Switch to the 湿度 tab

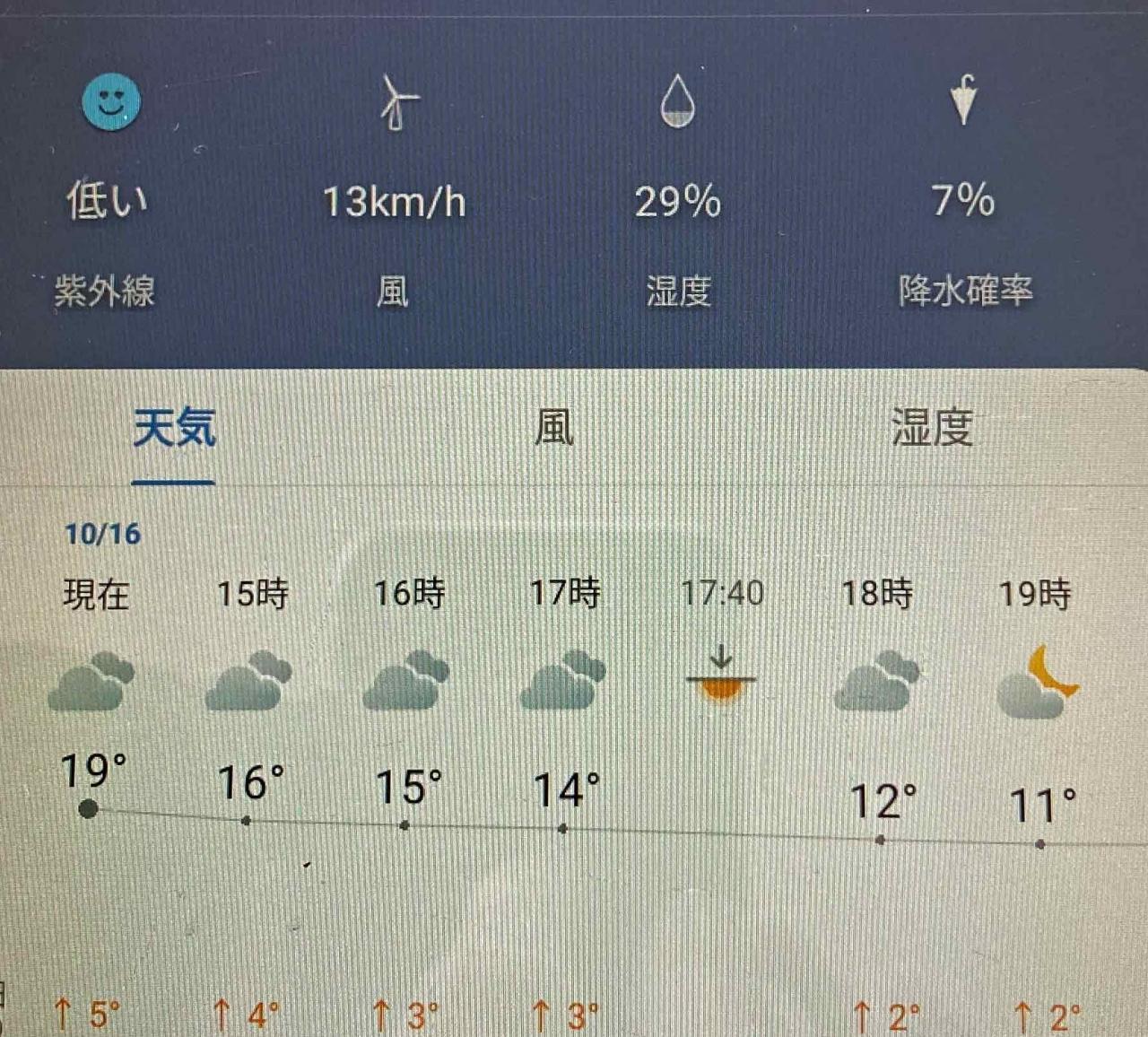coord(932,428)
